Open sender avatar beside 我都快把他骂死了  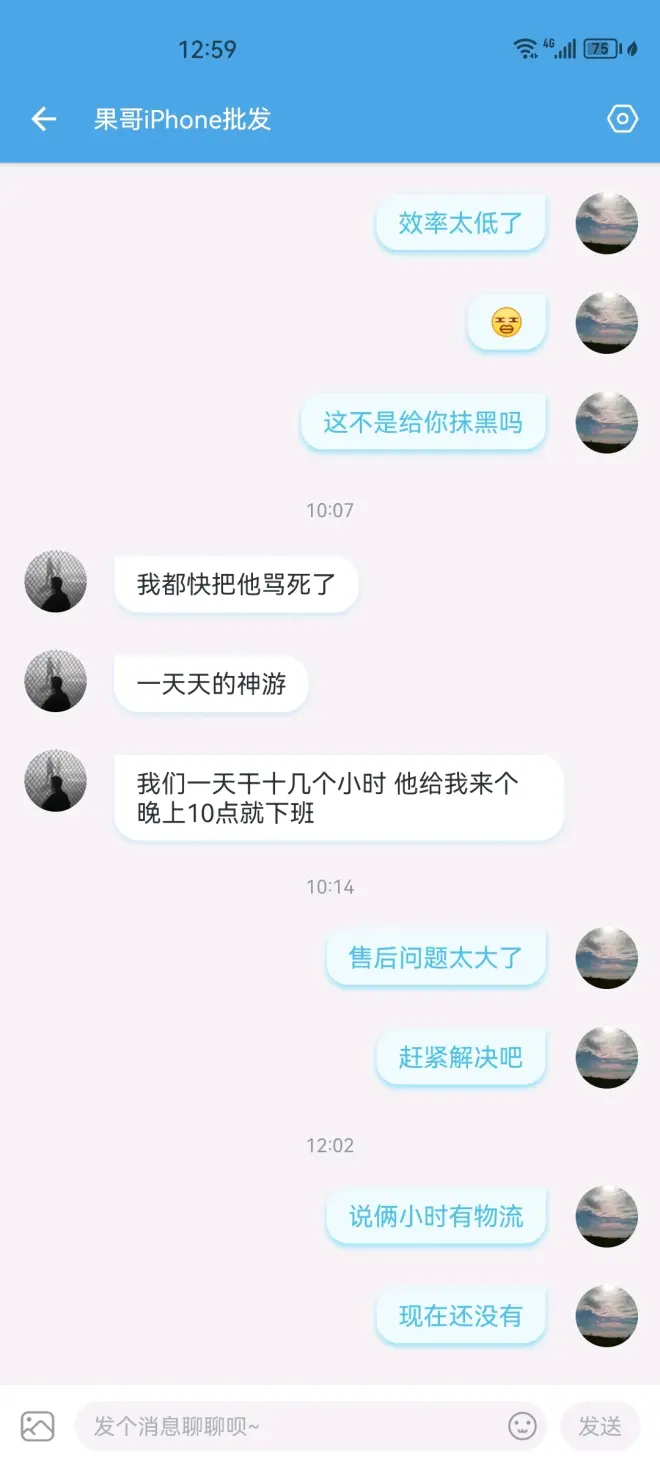(56, 581)
